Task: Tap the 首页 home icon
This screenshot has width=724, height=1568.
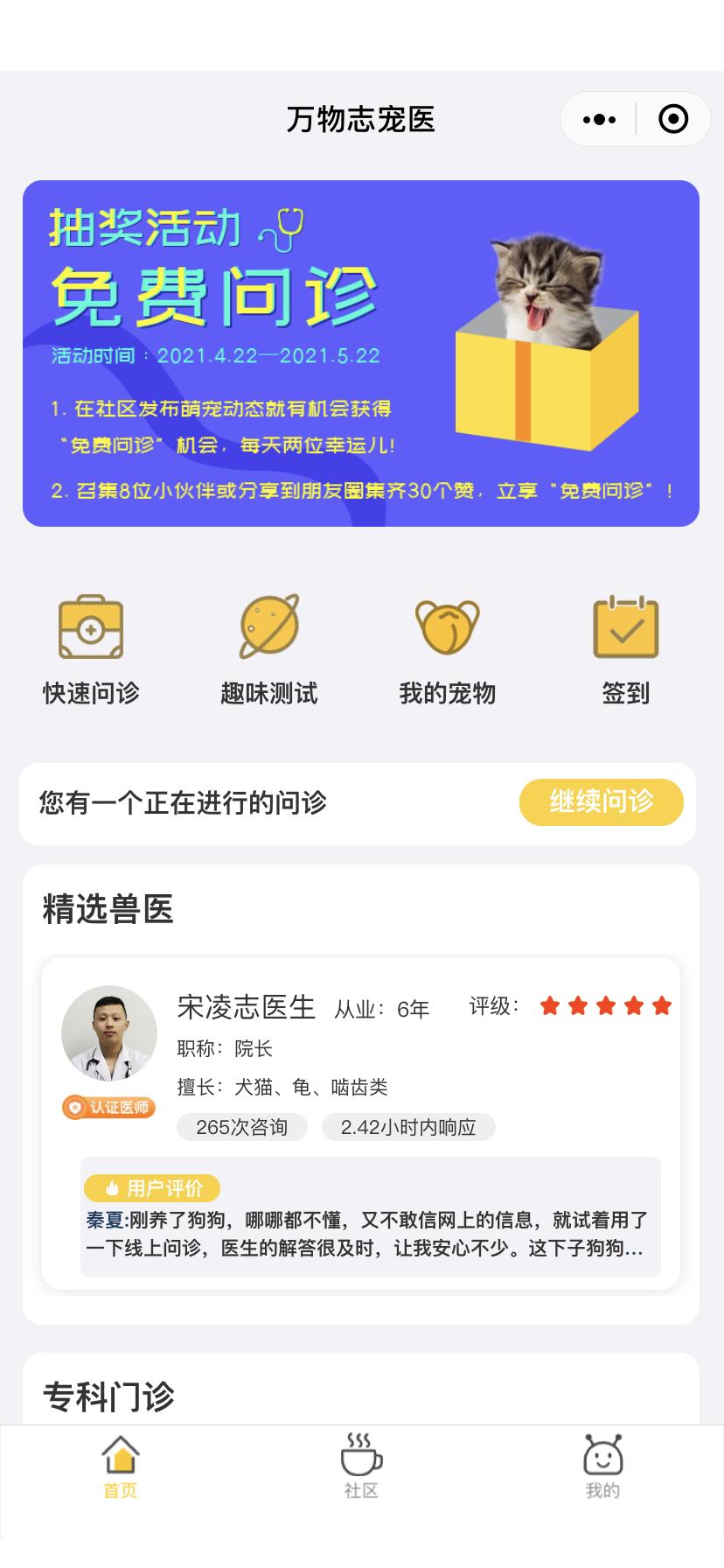Action: pyautogui.click(x=121, y=1452)
